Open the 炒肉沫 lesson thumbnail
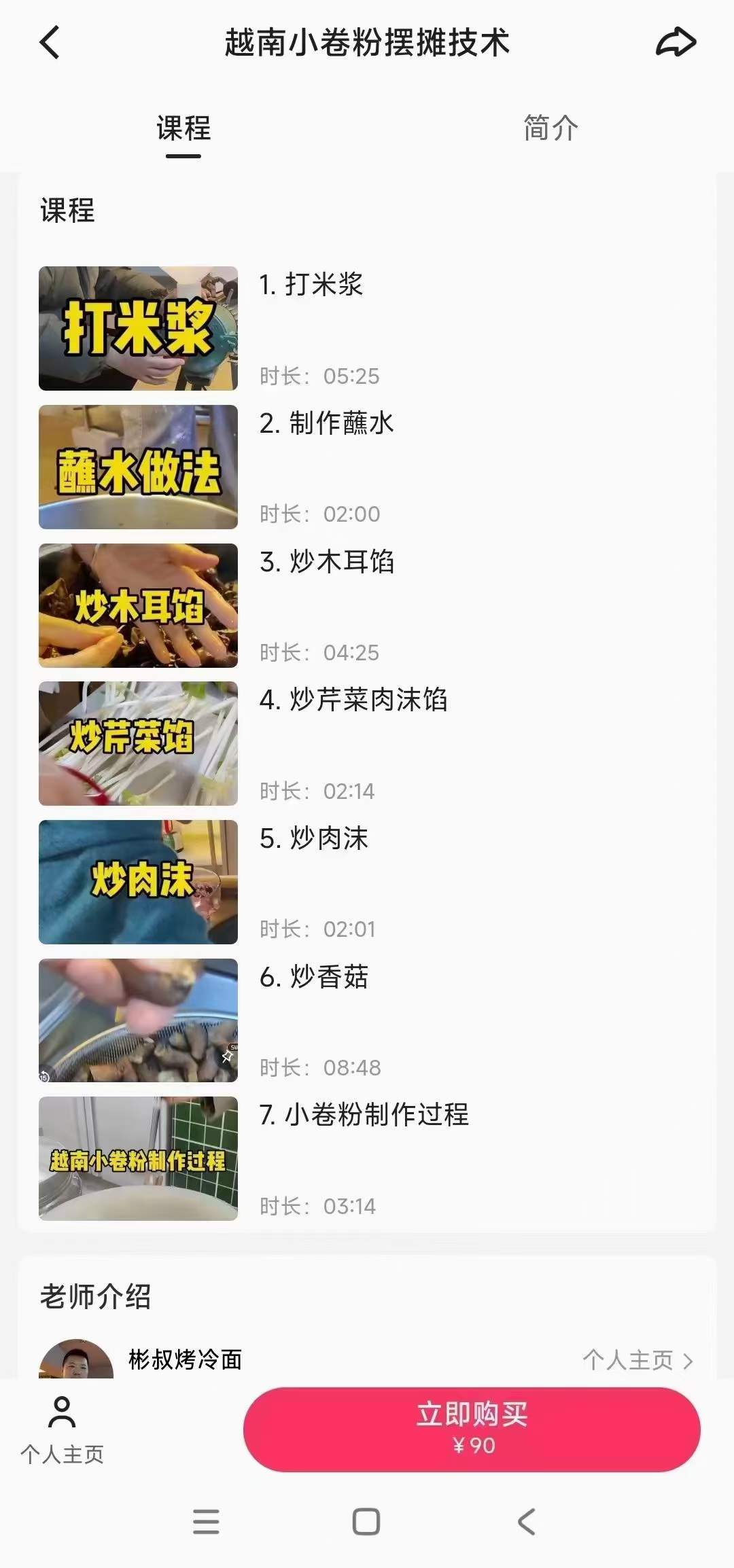 tap(137, 881)
